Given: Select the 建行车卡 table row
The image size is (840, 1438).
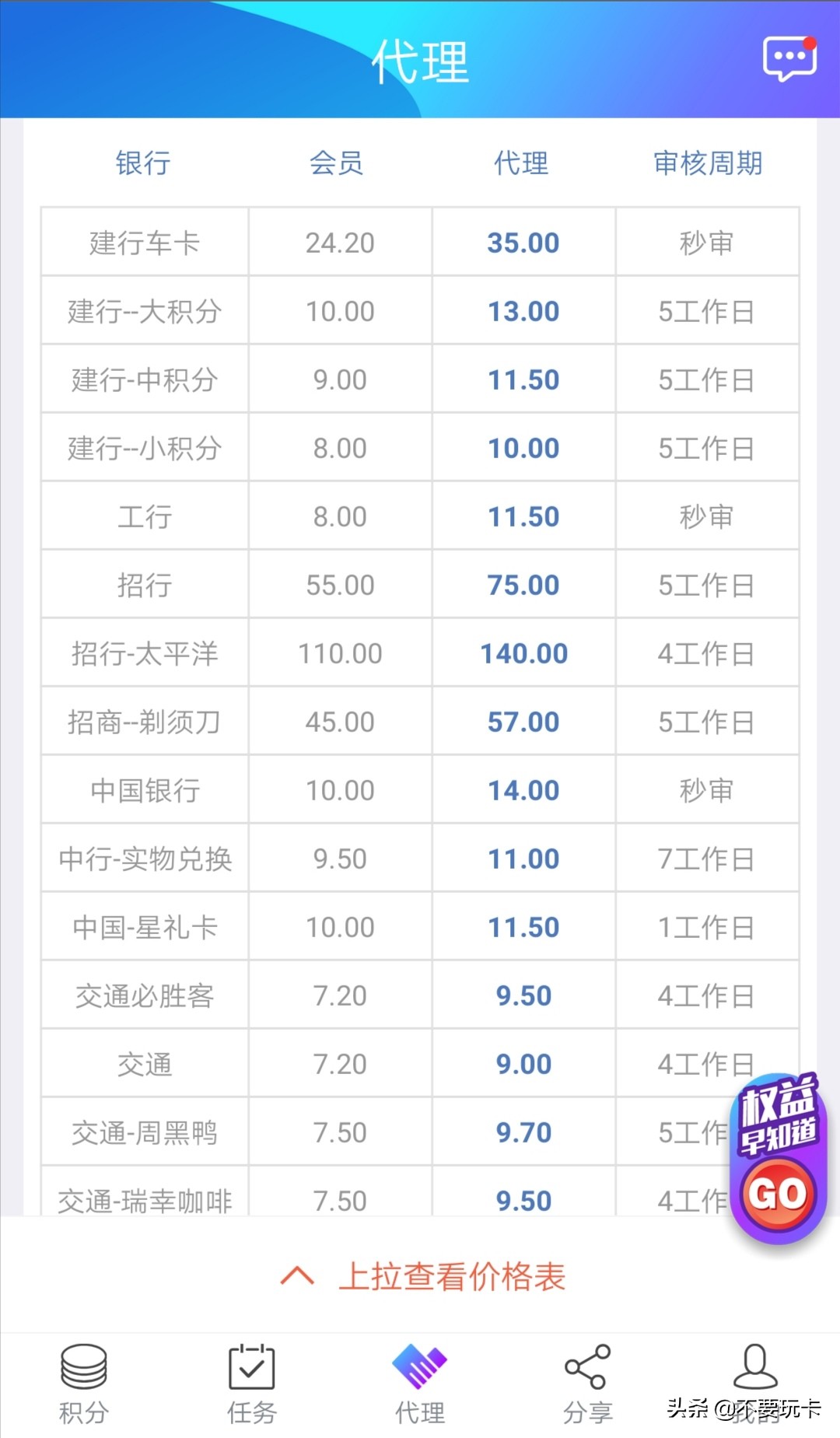Looking at the screenshot, I should [x=143, y=242].
